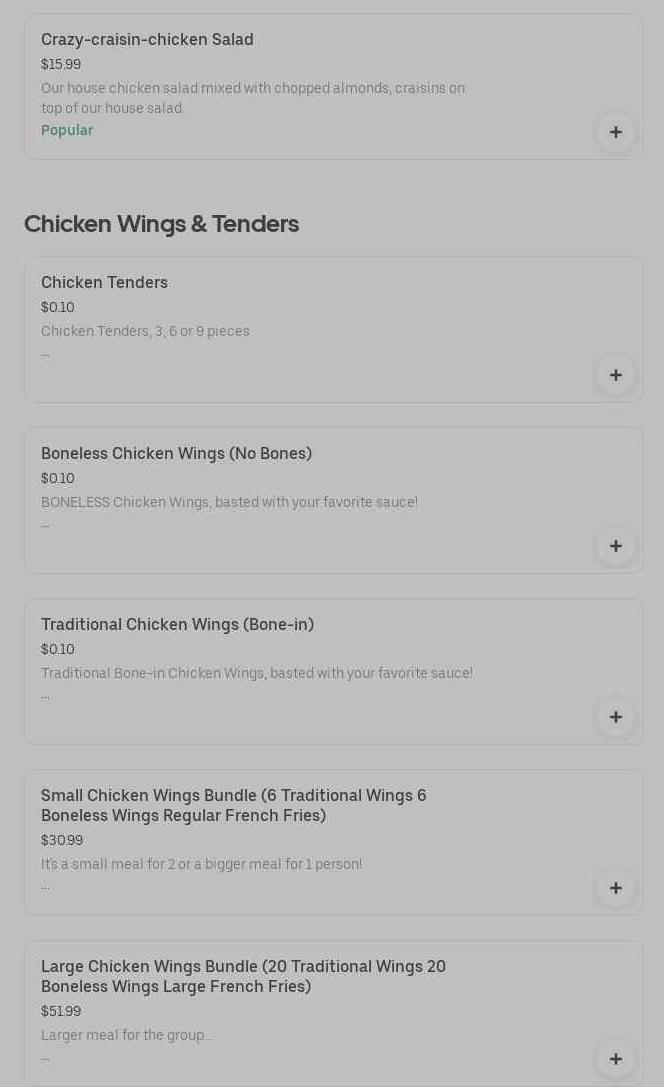Add Small Chicken Wings Bundle to order
This screenshot has width=664, height=1087.
[x=615, y=888]
